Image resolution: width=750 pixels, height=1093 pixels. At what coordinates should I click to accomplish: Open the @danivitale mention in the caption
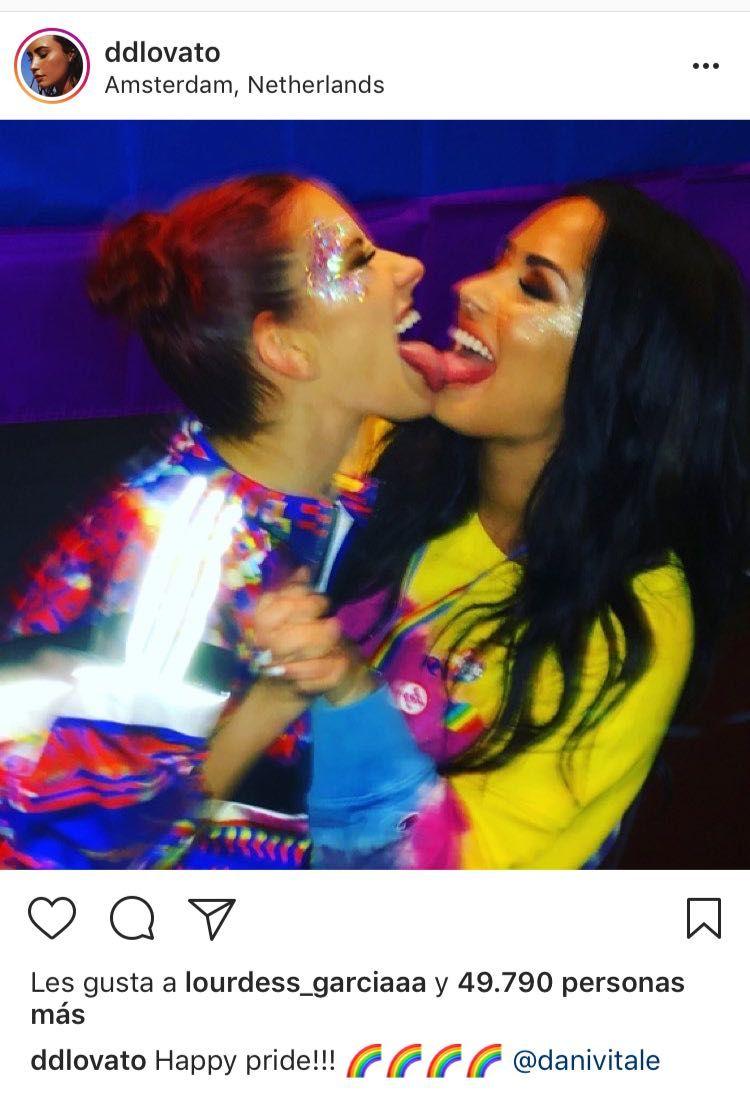(x=586, y=1061)
